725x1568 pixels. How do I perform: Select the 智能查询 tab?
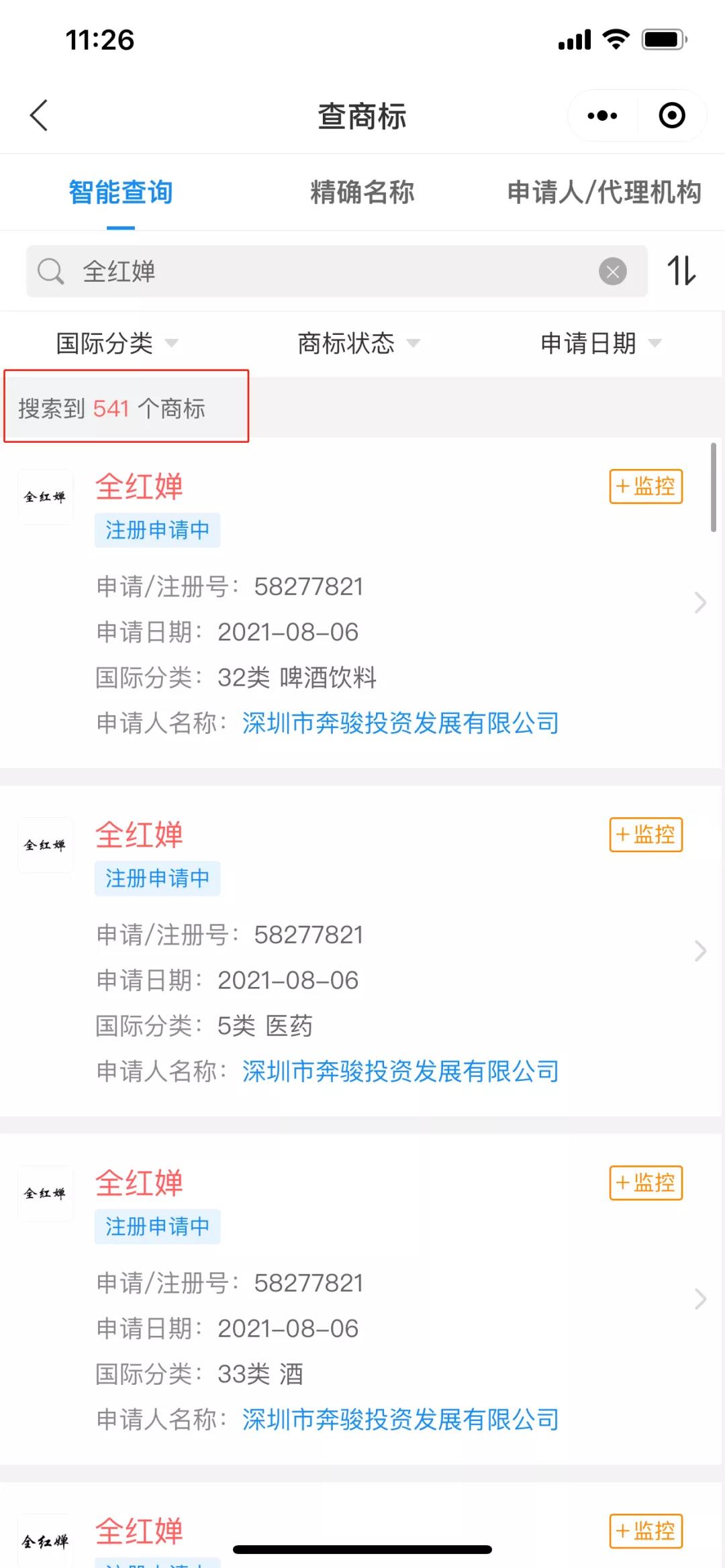[121, 192]
